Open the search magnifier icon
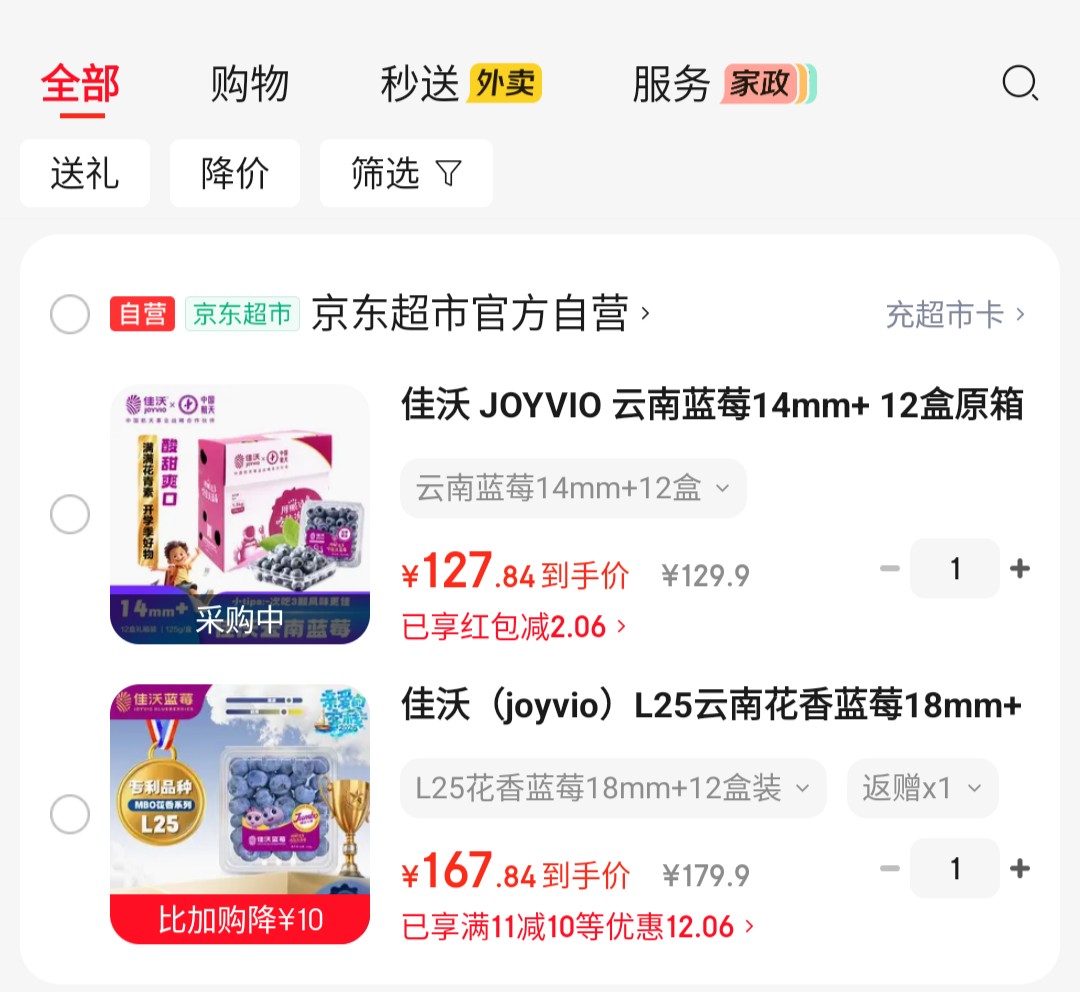 click(x=1020, y=83)
